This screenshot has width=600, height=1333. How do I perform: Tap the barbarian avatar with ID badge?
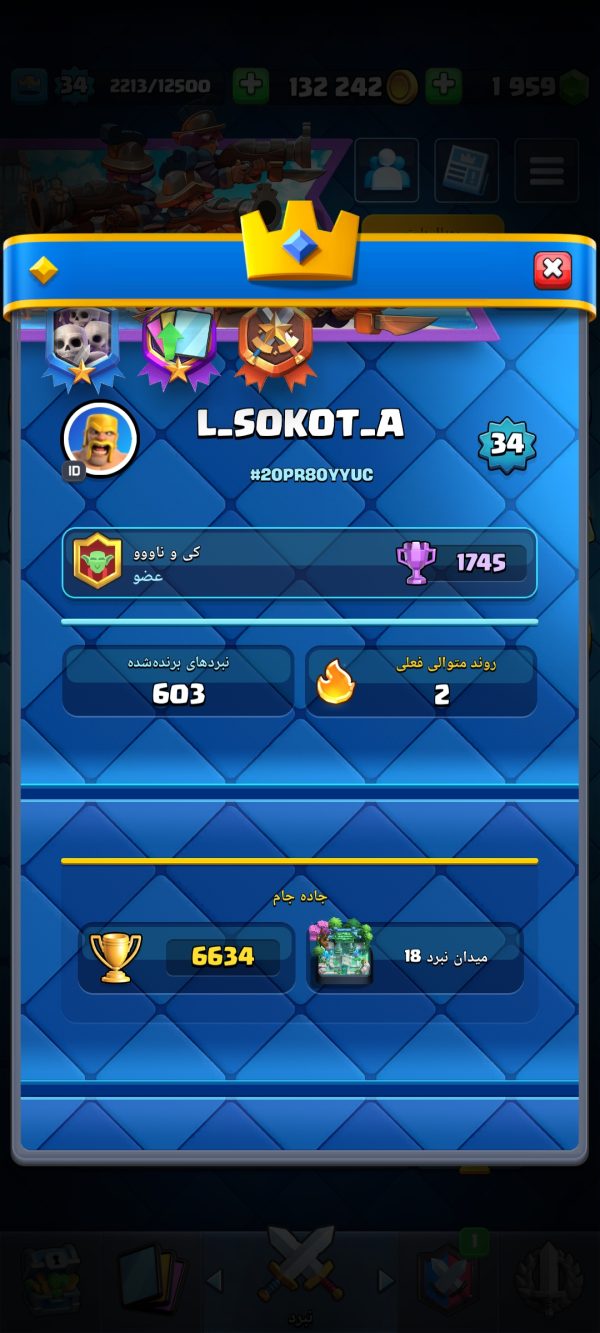(99, 440)
